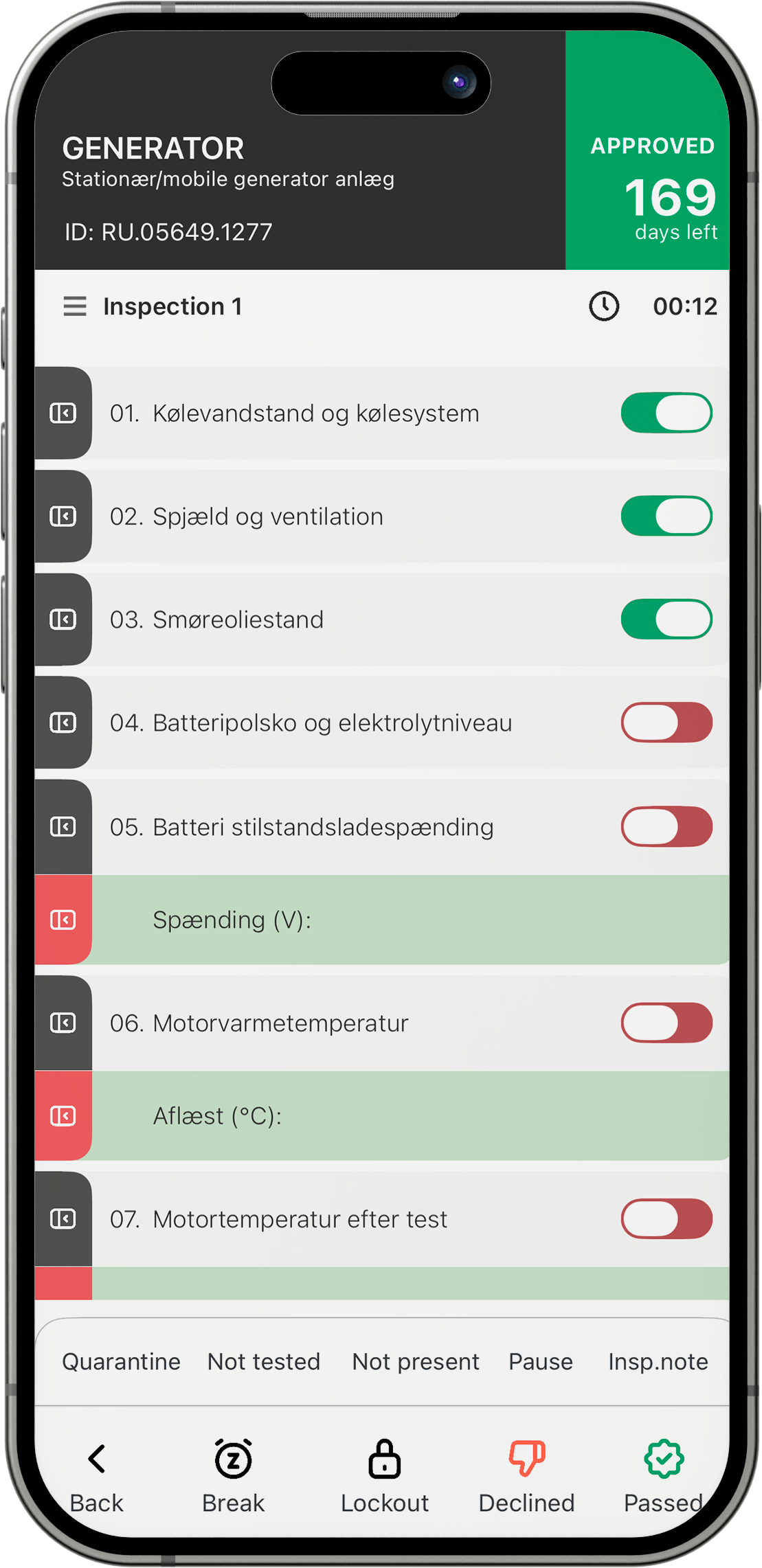Toggle the 02. Spjæld og ventilation switch
762x1568 pixels.
[666, 516]
